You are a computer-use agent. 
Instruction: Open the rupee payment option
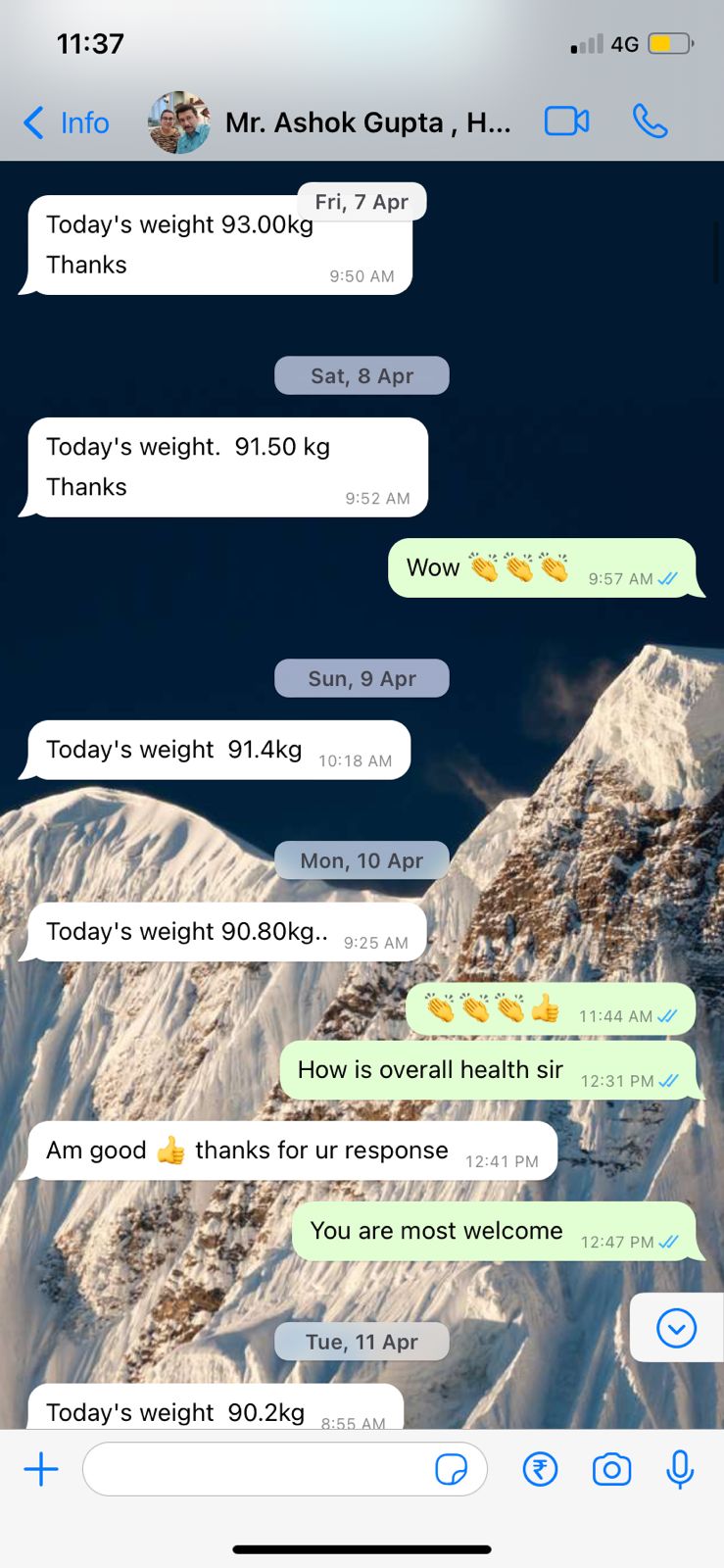tap(540, 1469)
